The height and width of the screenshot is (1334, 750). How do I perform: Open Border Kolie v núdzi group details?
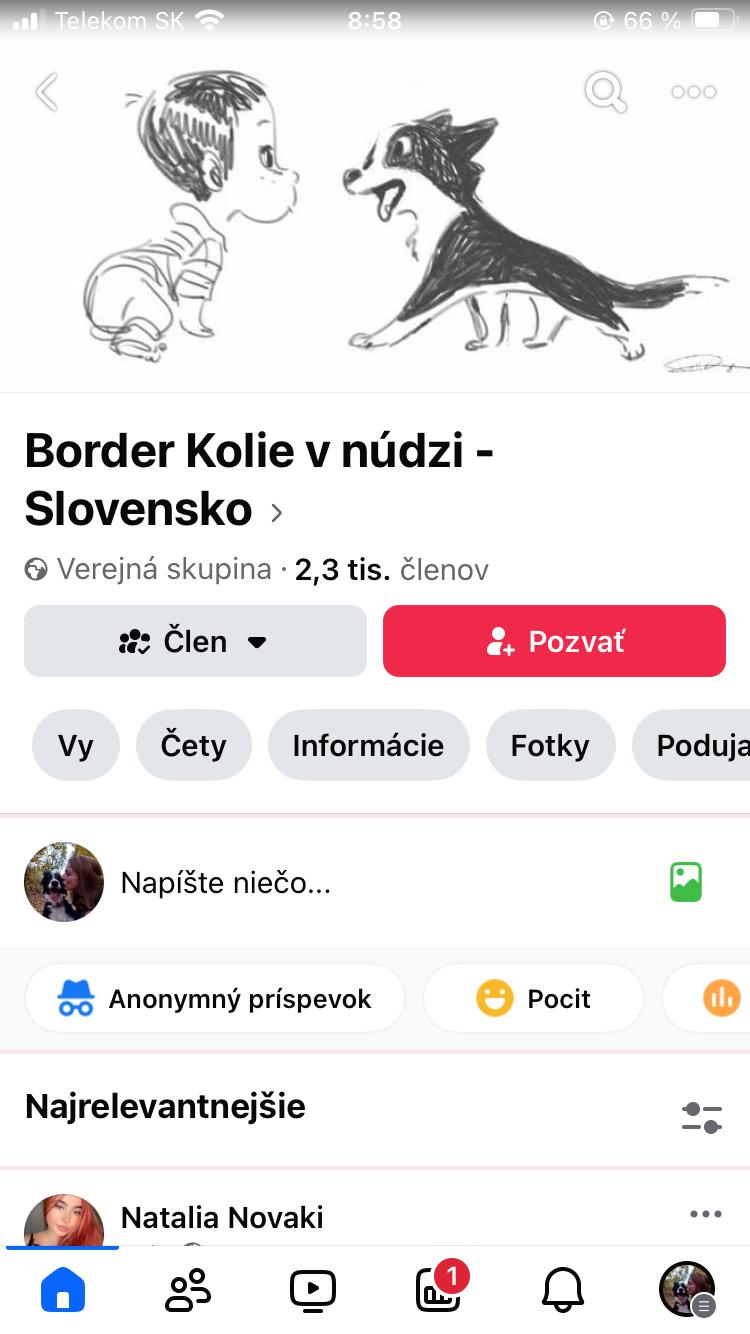click(x=260, y=480)
